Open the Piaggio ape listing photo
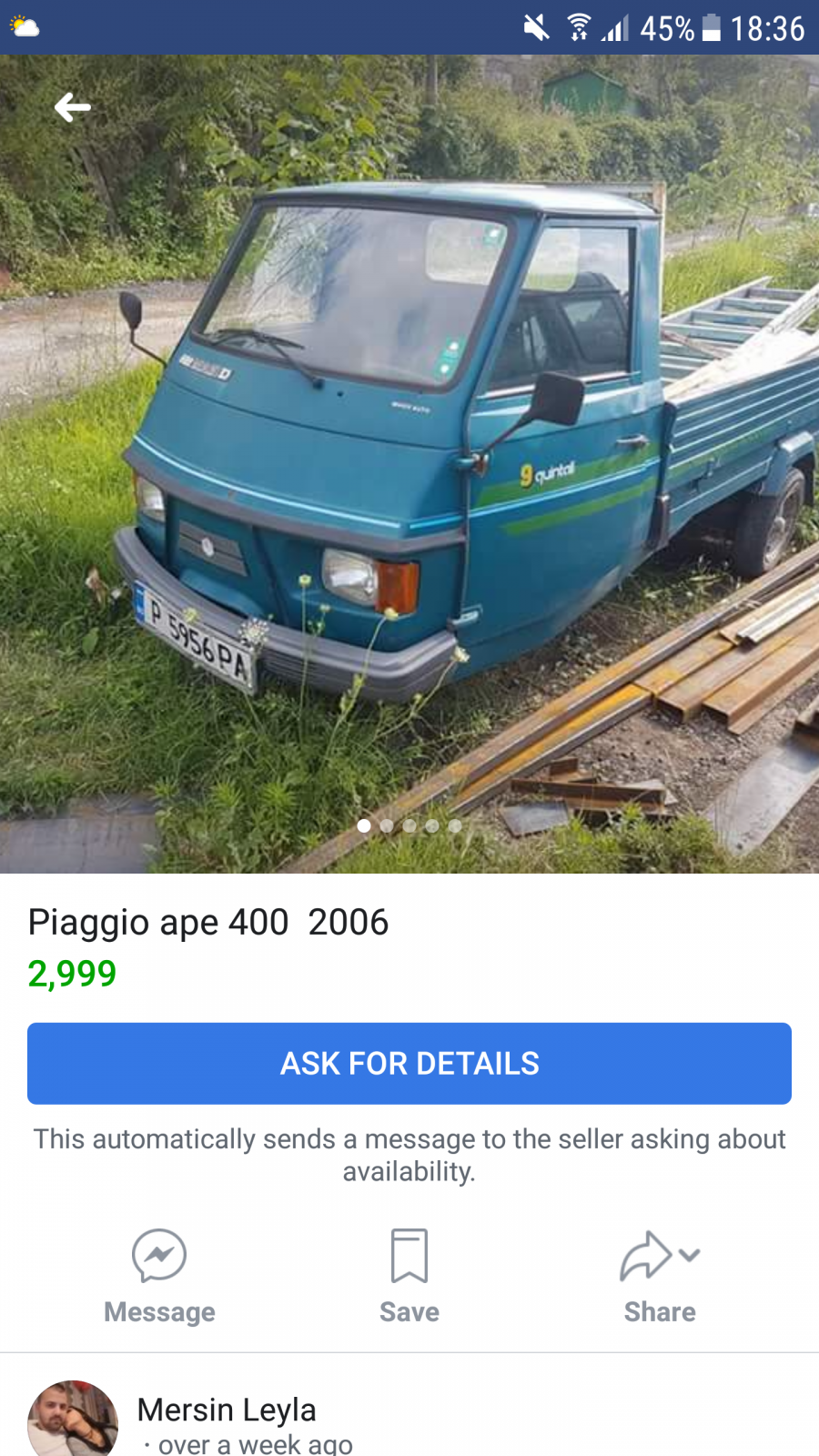The width and height of the screenshot is (819, 1456). pos(409,464)
